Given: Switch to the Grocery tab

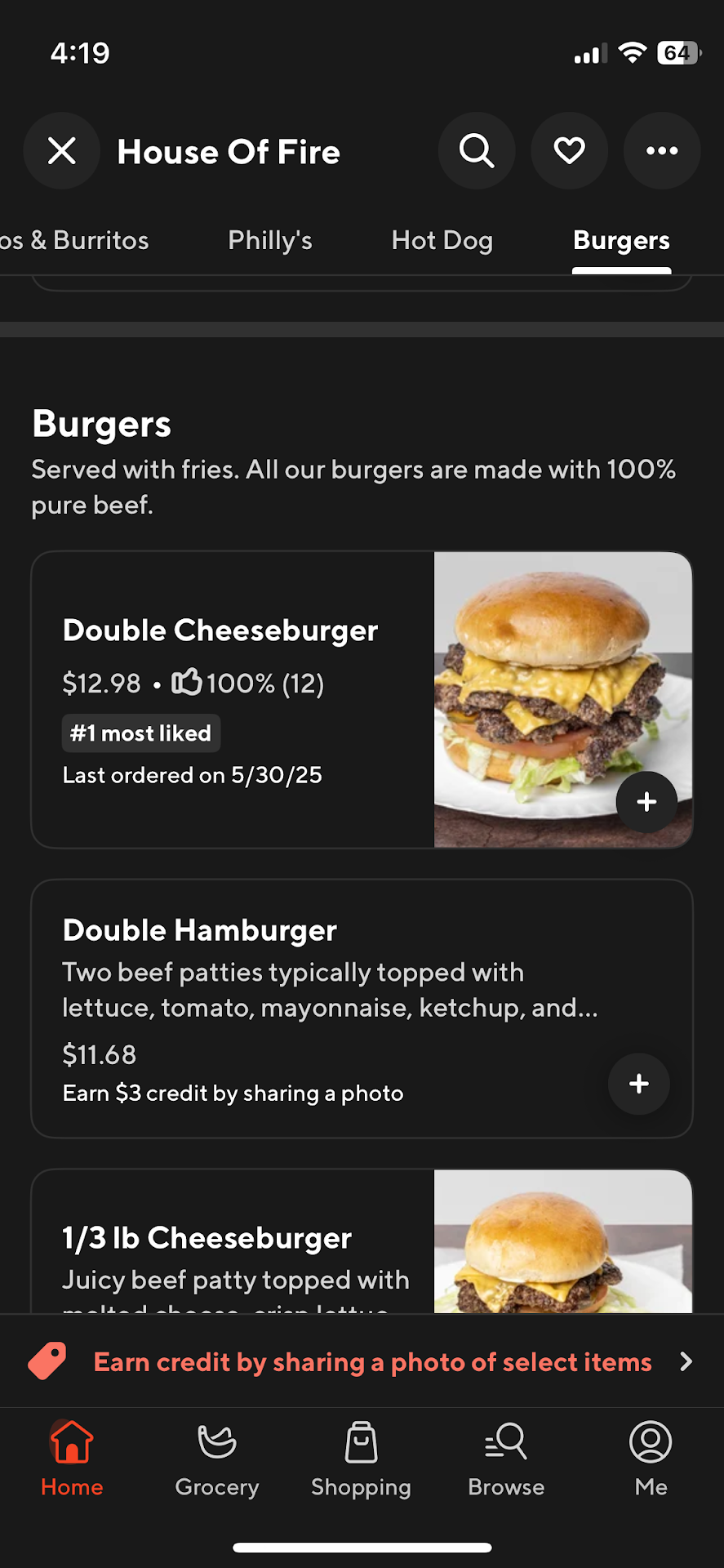Looking at the screenshot, I should coord(216,1459).
